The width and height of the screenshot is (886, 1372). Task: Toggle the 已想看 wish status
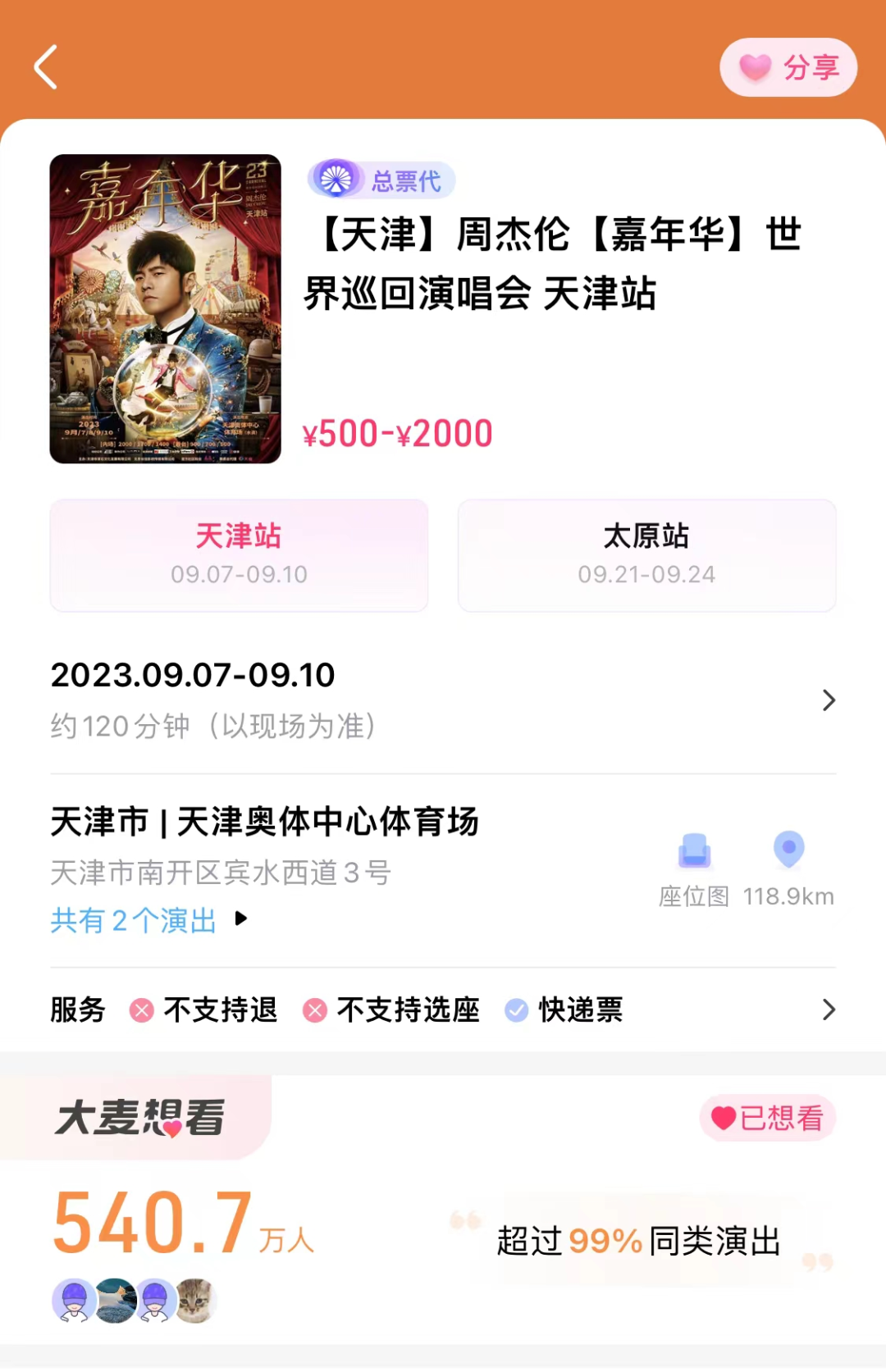click(766, 1117)
